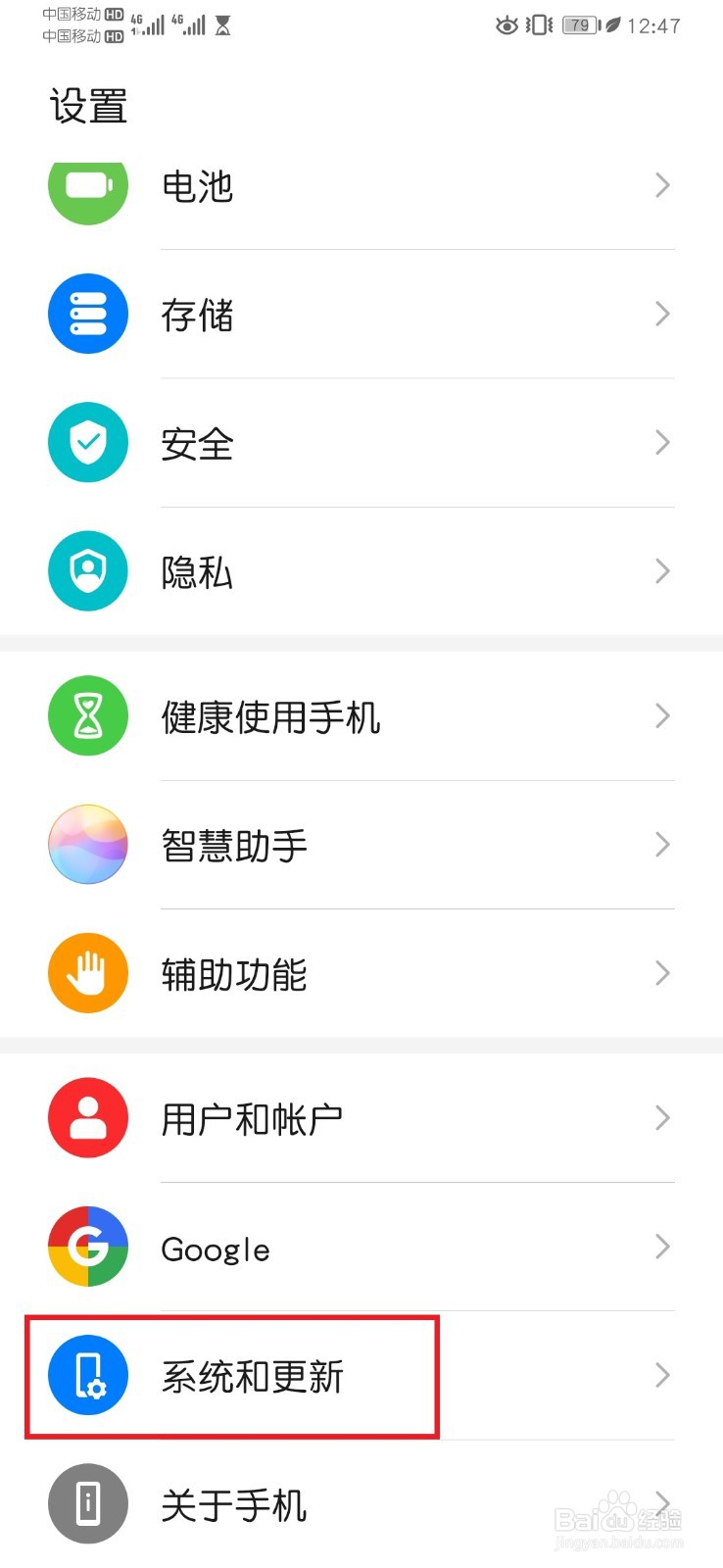The width and height of the screenshot is (723, 1568).
Task: Select the 智慧助手 smart assistant row
Action: click(x=361, y=845)
